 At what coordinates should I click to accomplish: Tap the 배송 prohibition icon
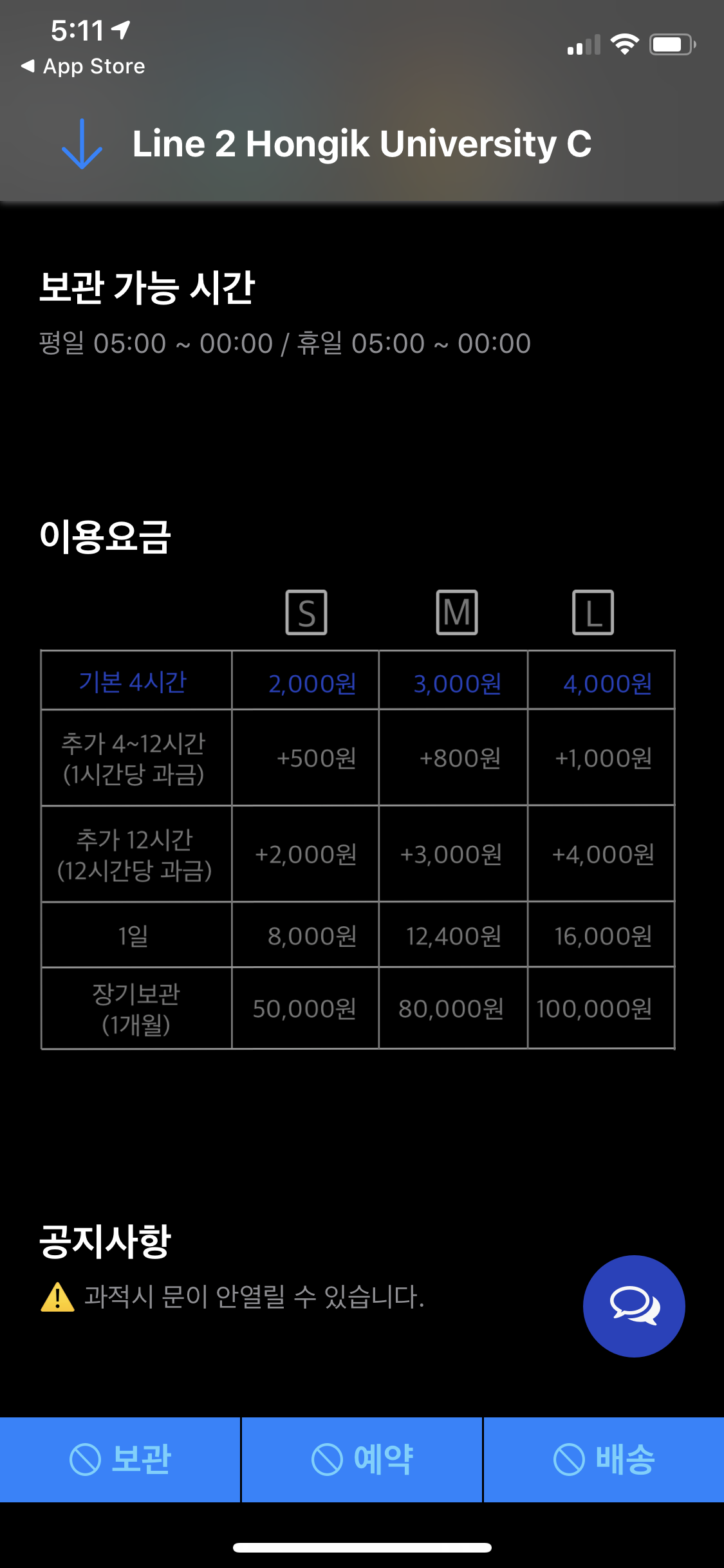pos(570,1461)
